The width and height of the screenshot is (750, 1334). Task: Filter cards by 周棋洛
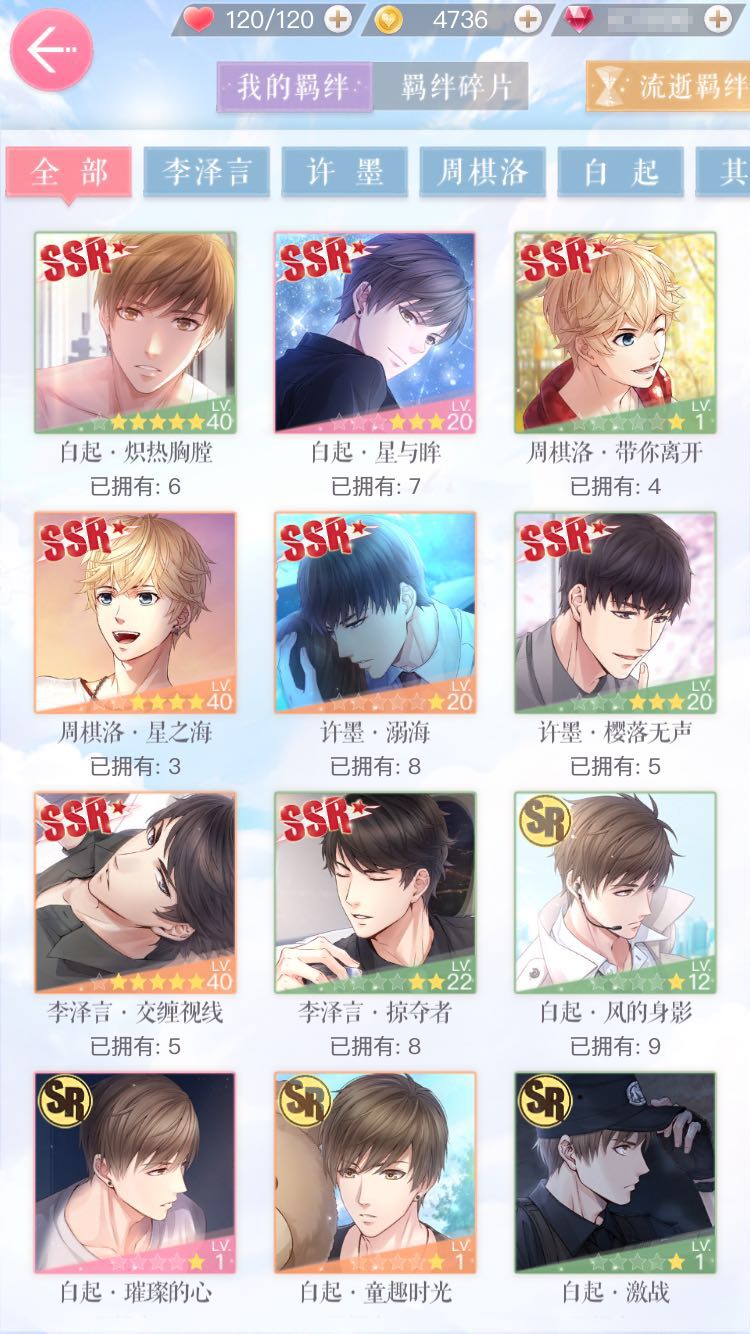coord(482,172)
